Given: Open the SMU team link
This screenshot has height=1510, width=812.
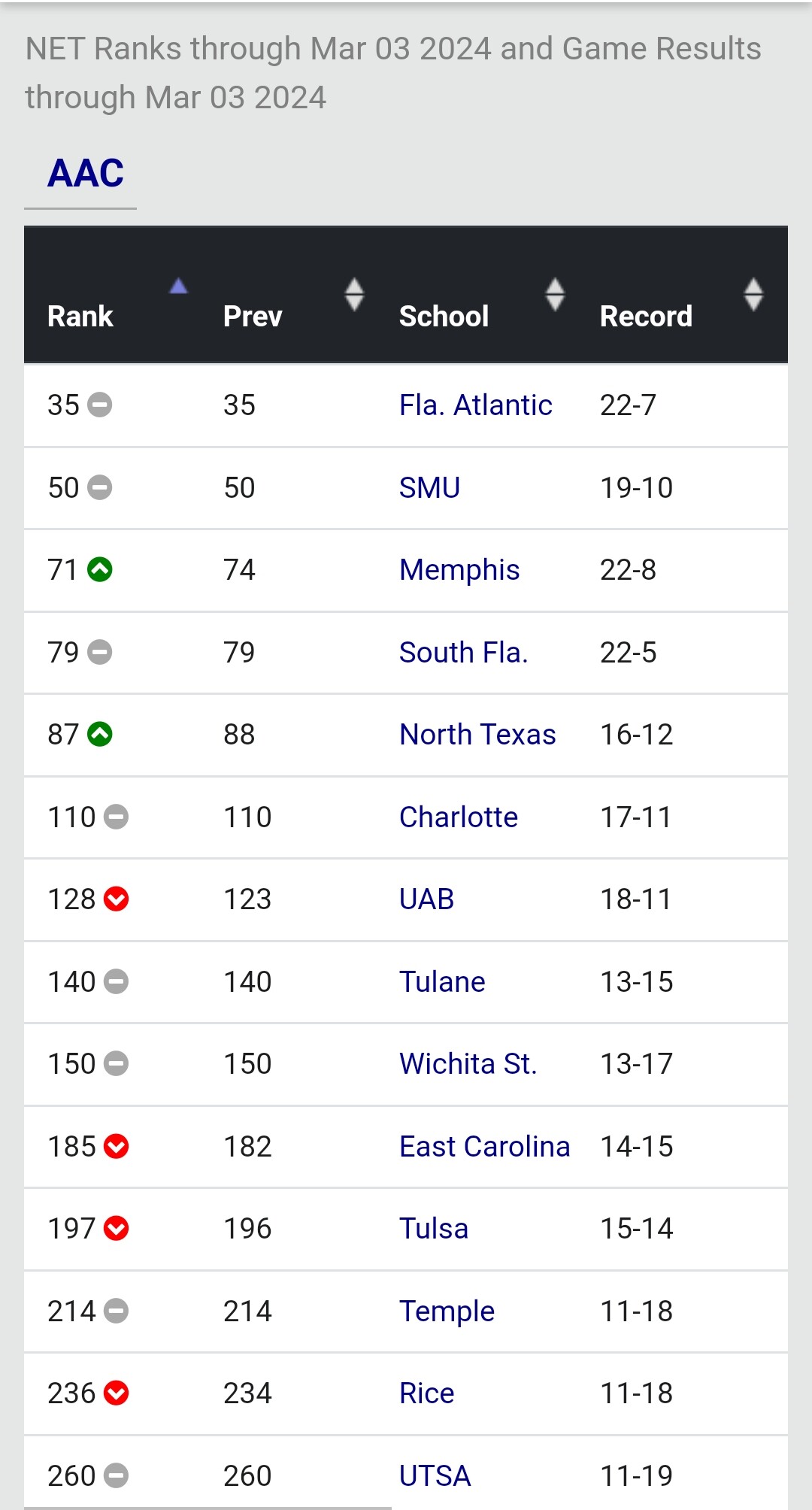Looking at the screenshot, I should point(429,488).
